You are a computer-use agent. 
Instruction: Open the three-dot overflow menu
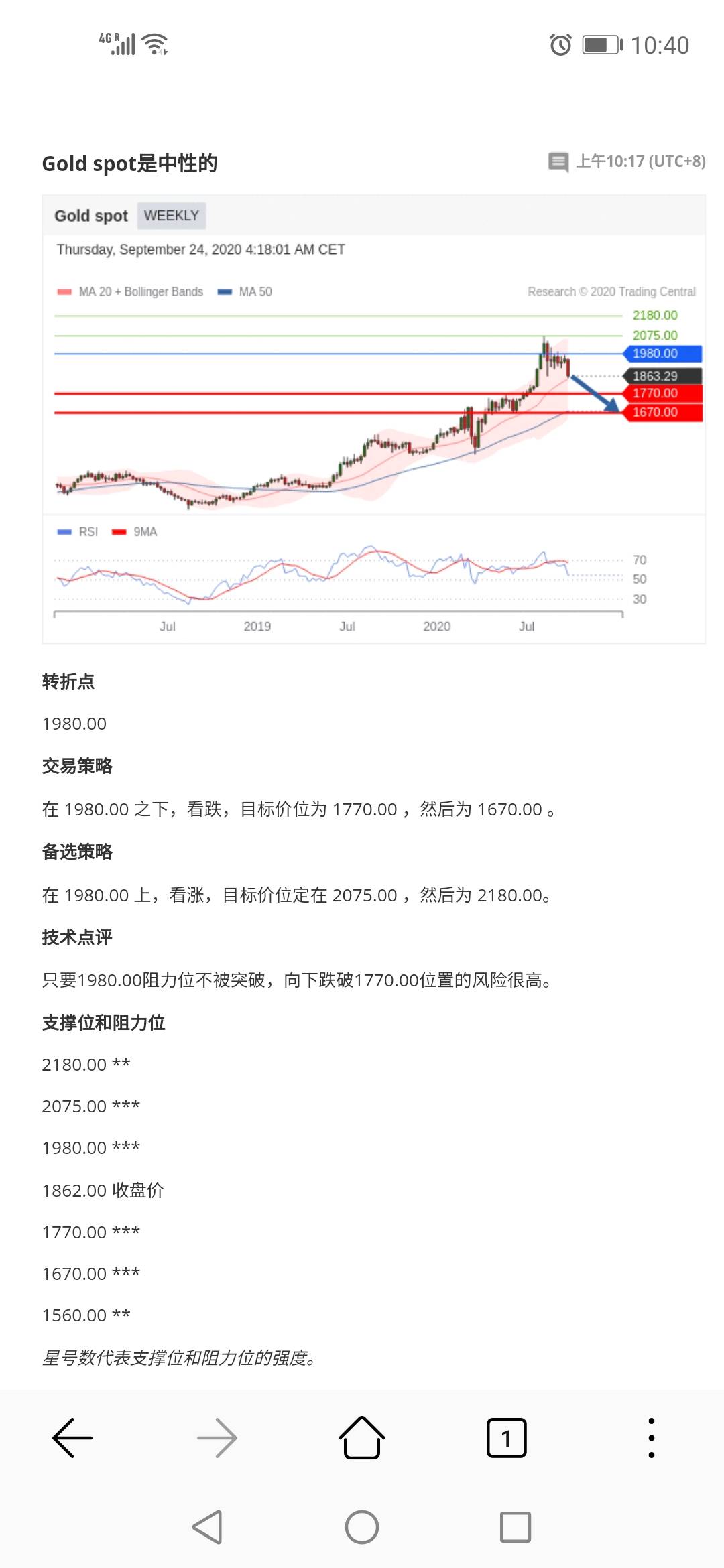652,1438
